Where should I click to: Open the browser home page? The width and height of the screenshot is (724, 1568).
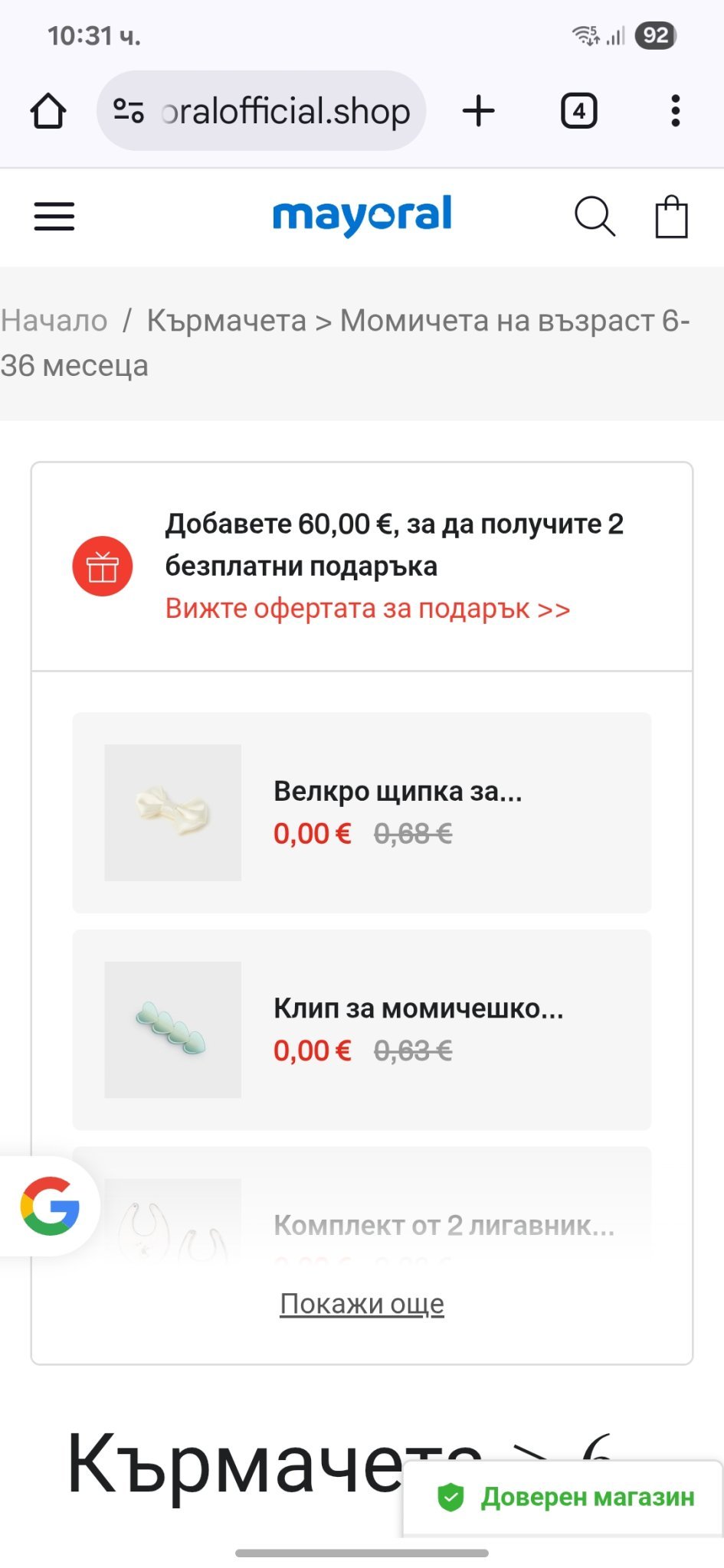point(48,111)
